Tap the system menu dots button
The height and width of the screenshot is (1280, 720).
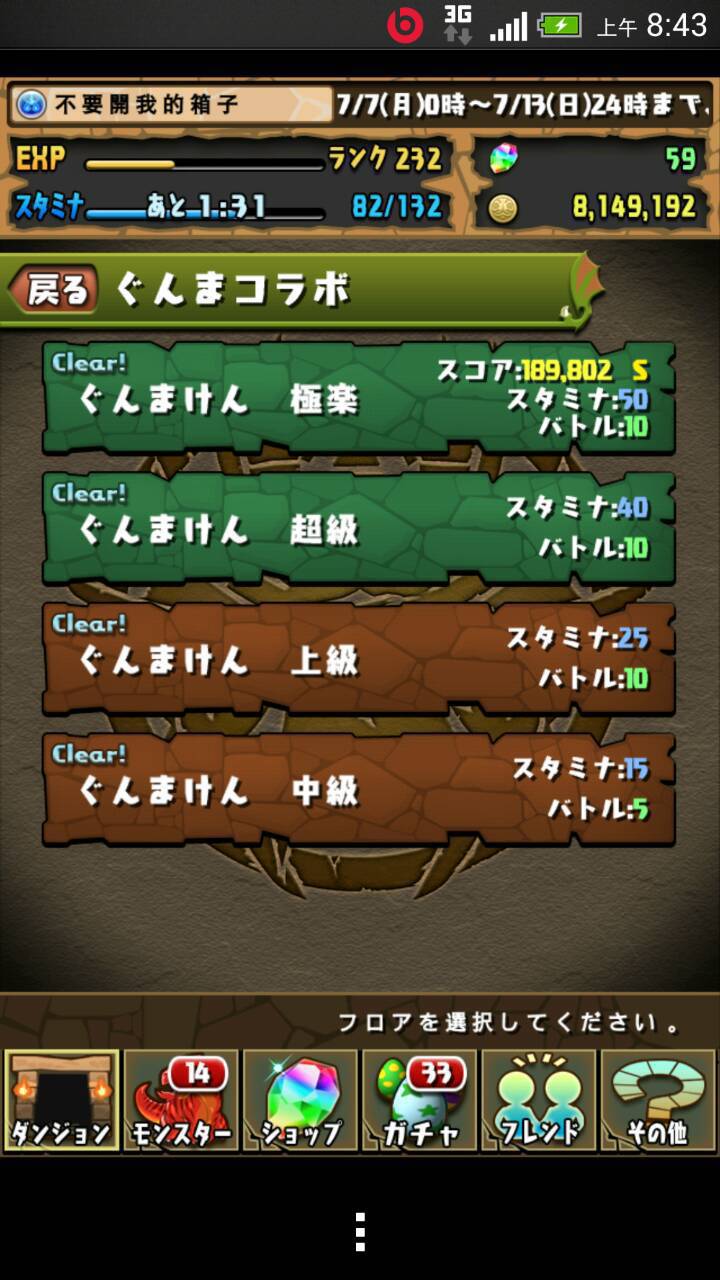360,1232
